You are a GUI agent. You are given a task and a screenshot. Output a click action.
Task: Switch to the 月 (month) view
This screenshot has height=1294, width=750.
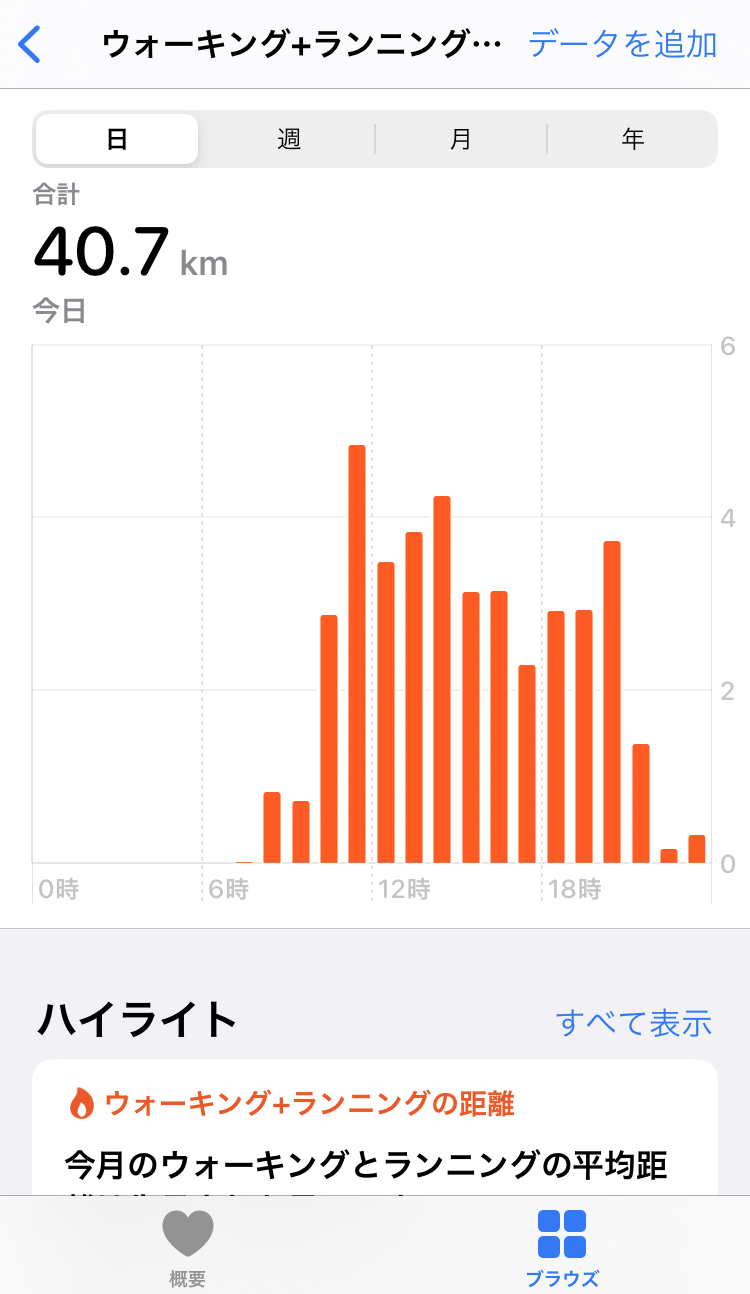(460, 139)
